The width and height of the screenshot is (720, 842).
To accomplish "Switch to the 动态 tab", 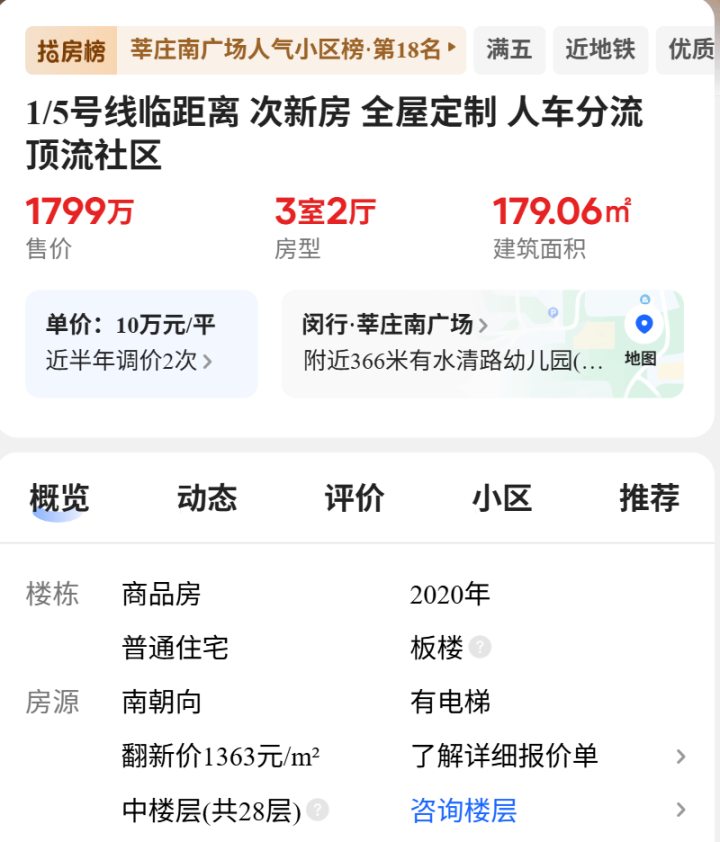I will 207,498.
